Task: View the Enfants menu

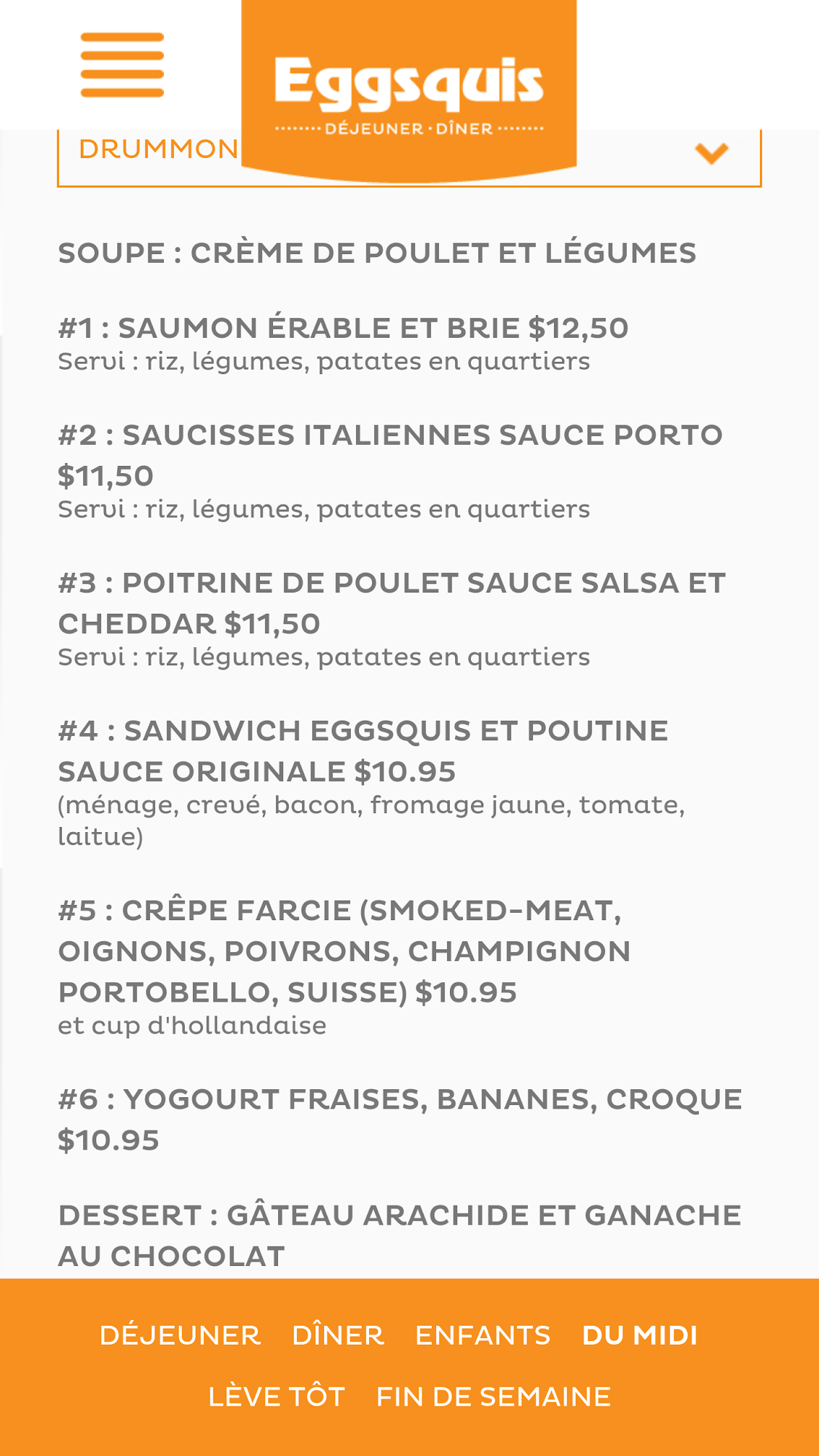Action: coord(483,1336)
